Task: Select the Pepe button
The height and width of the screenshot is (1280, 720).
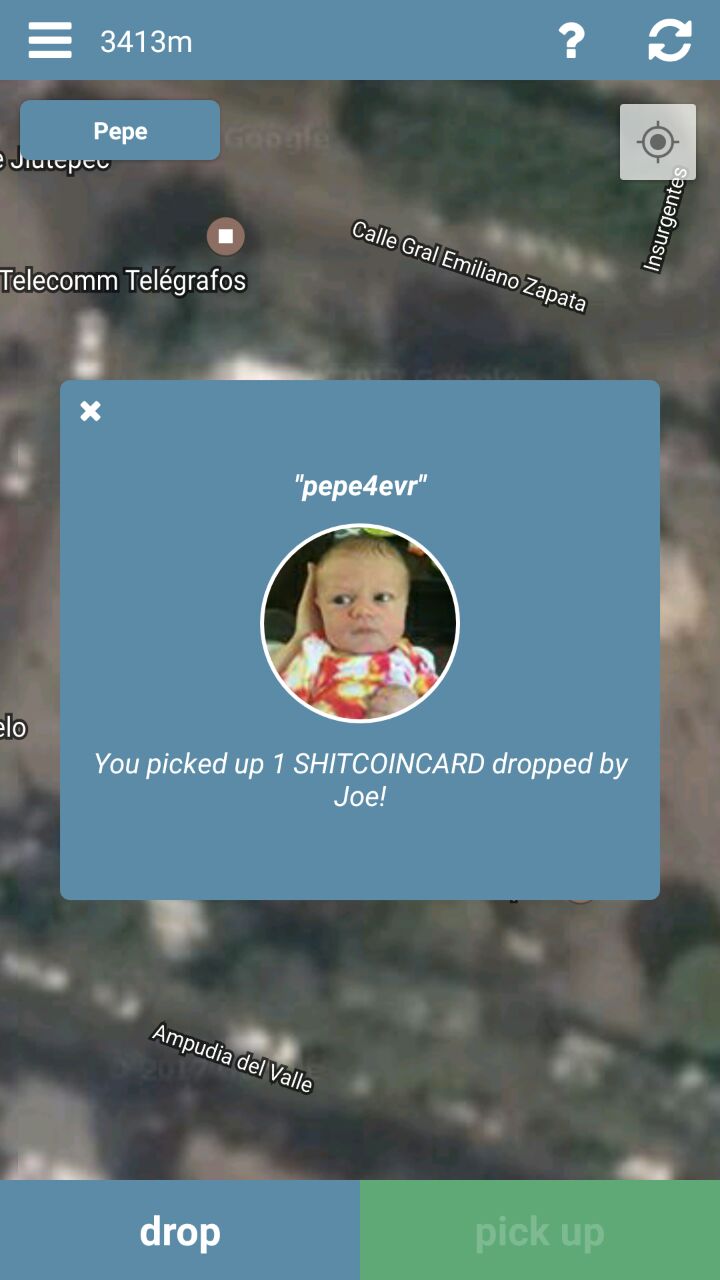Action: 120,130
